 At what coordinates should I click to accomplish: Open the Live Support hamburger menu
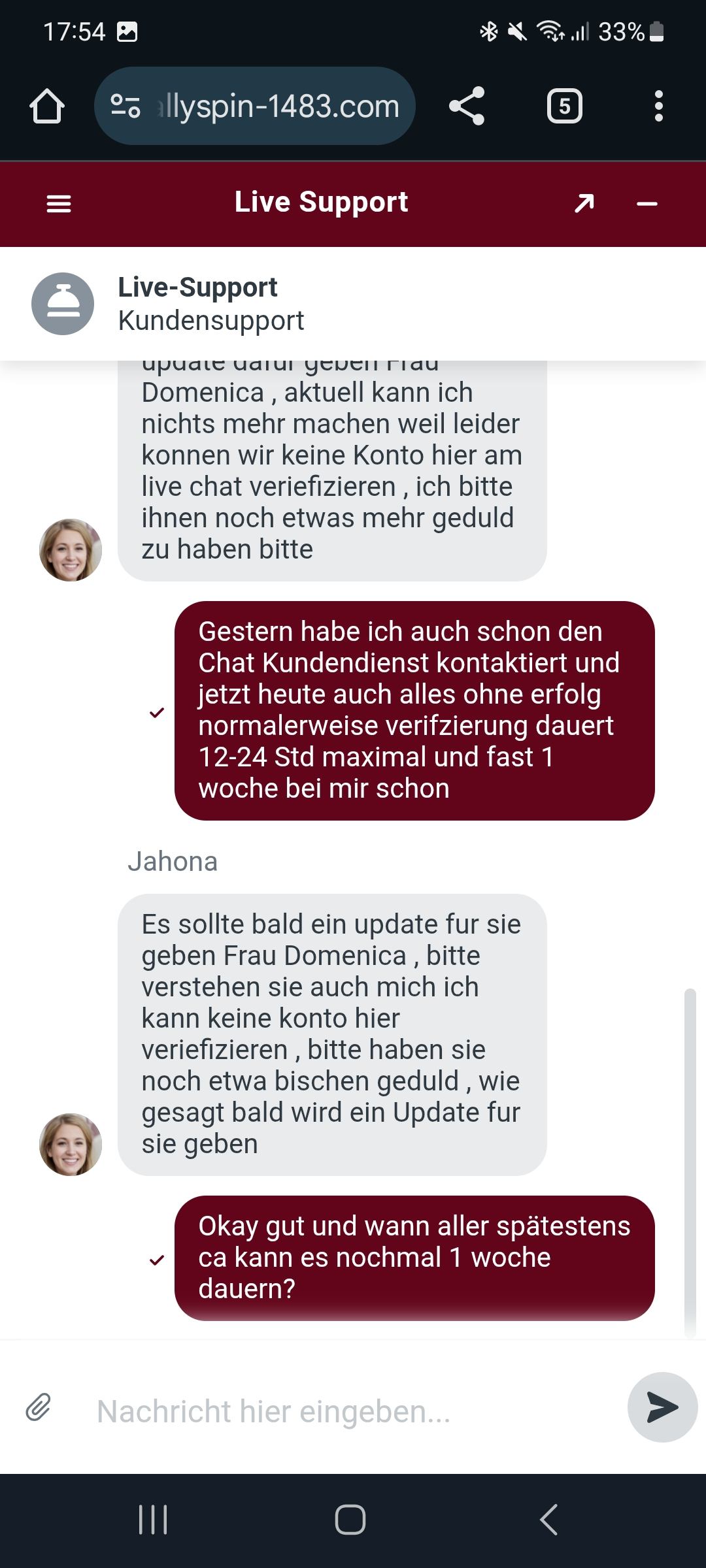click(59, 204)
